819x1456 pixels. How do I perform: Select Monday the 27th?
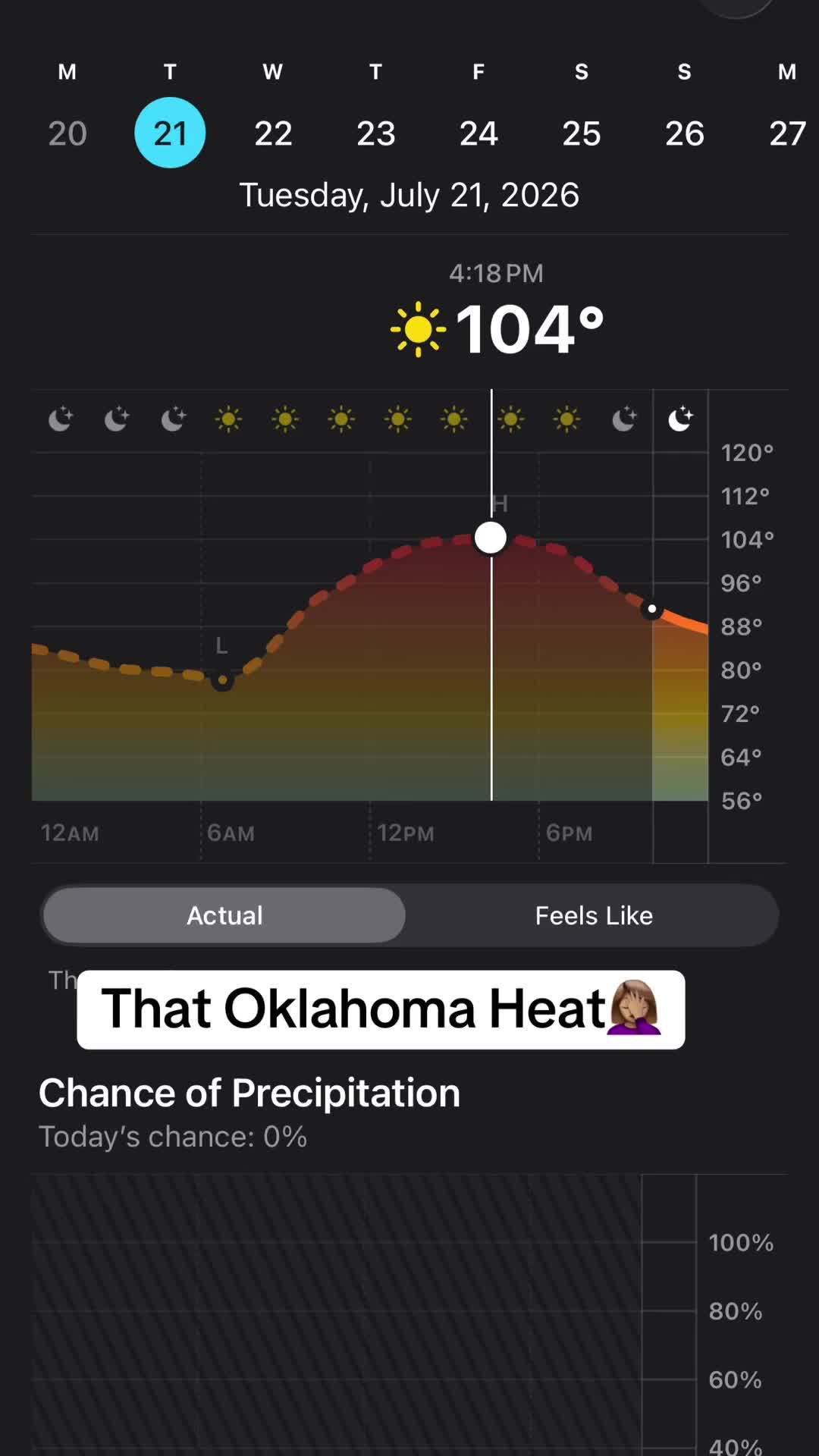pos(787,133)
